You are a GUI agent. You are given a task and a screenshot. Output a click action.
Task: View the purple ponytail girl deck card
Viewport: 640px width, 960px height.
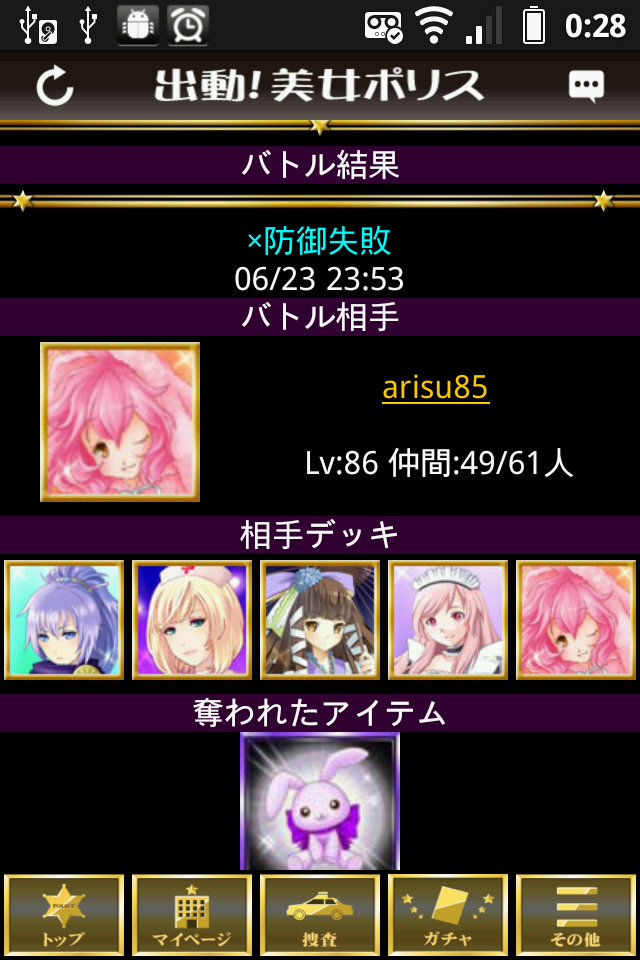coord(64,620)
